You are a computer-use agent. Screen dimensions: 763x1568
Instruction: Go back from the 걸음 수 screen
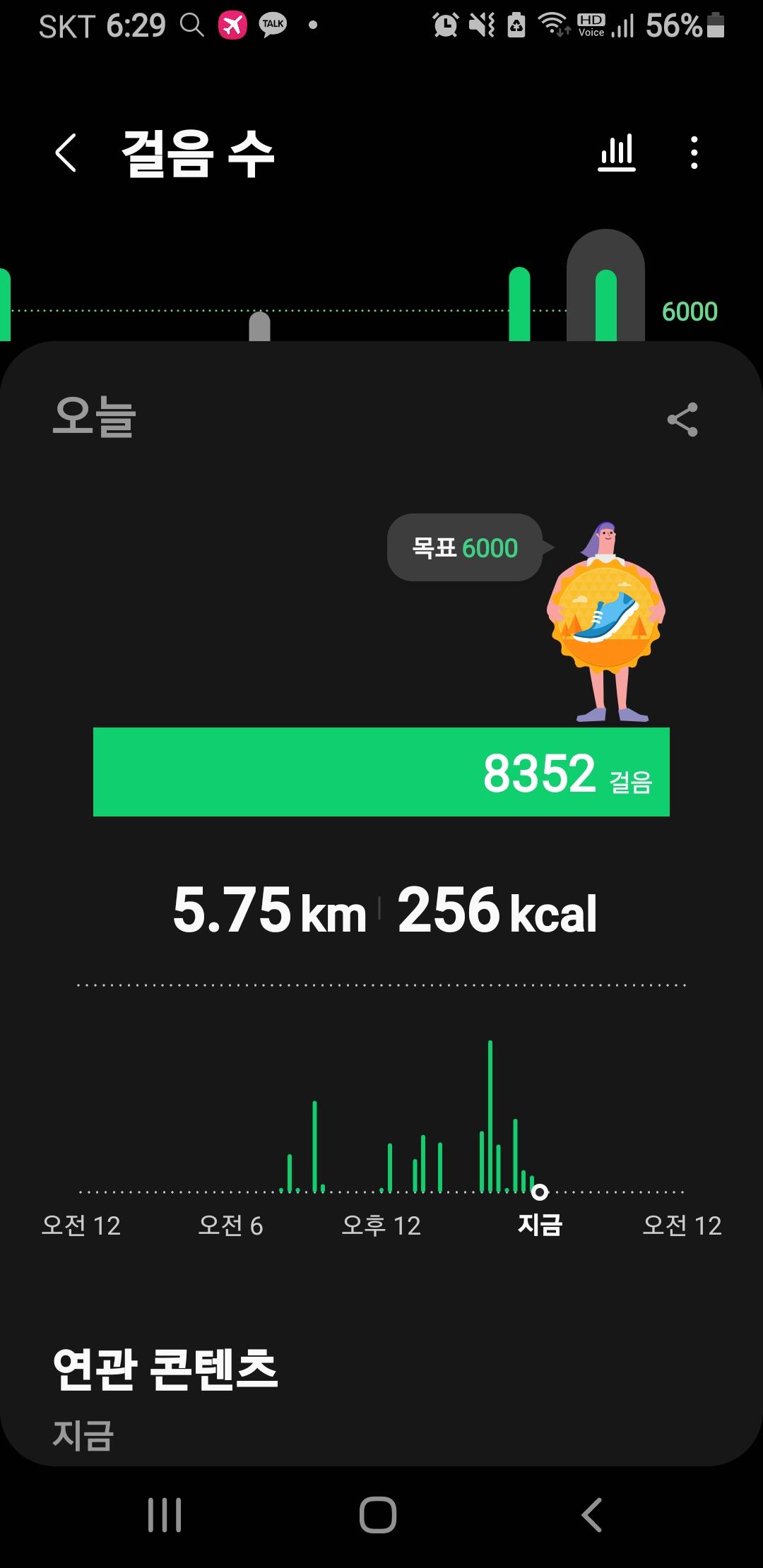pyautogui.click(x=66, y=153)
